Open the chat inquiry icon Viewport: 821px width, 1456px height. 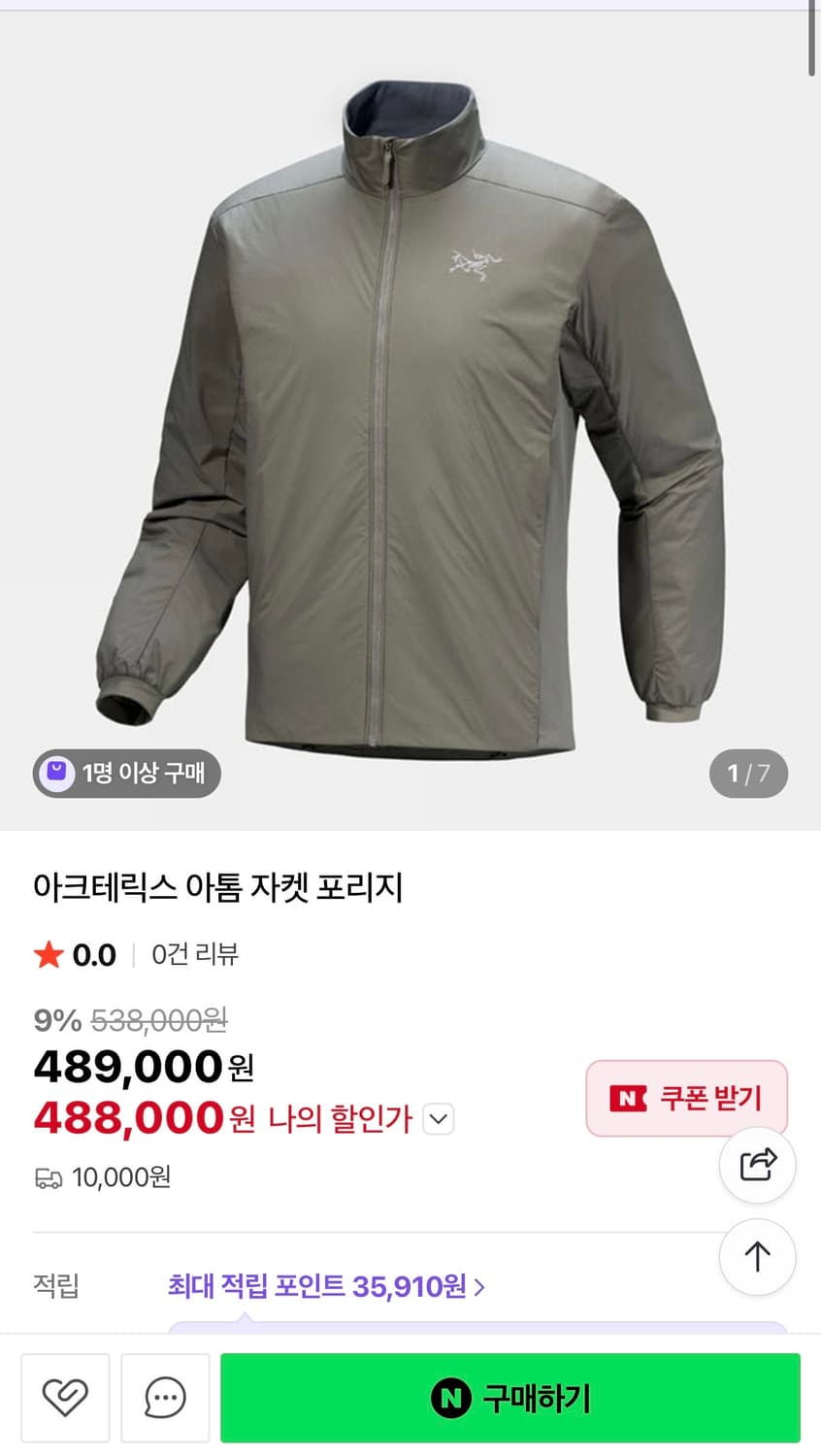(x=165, y=1398)
